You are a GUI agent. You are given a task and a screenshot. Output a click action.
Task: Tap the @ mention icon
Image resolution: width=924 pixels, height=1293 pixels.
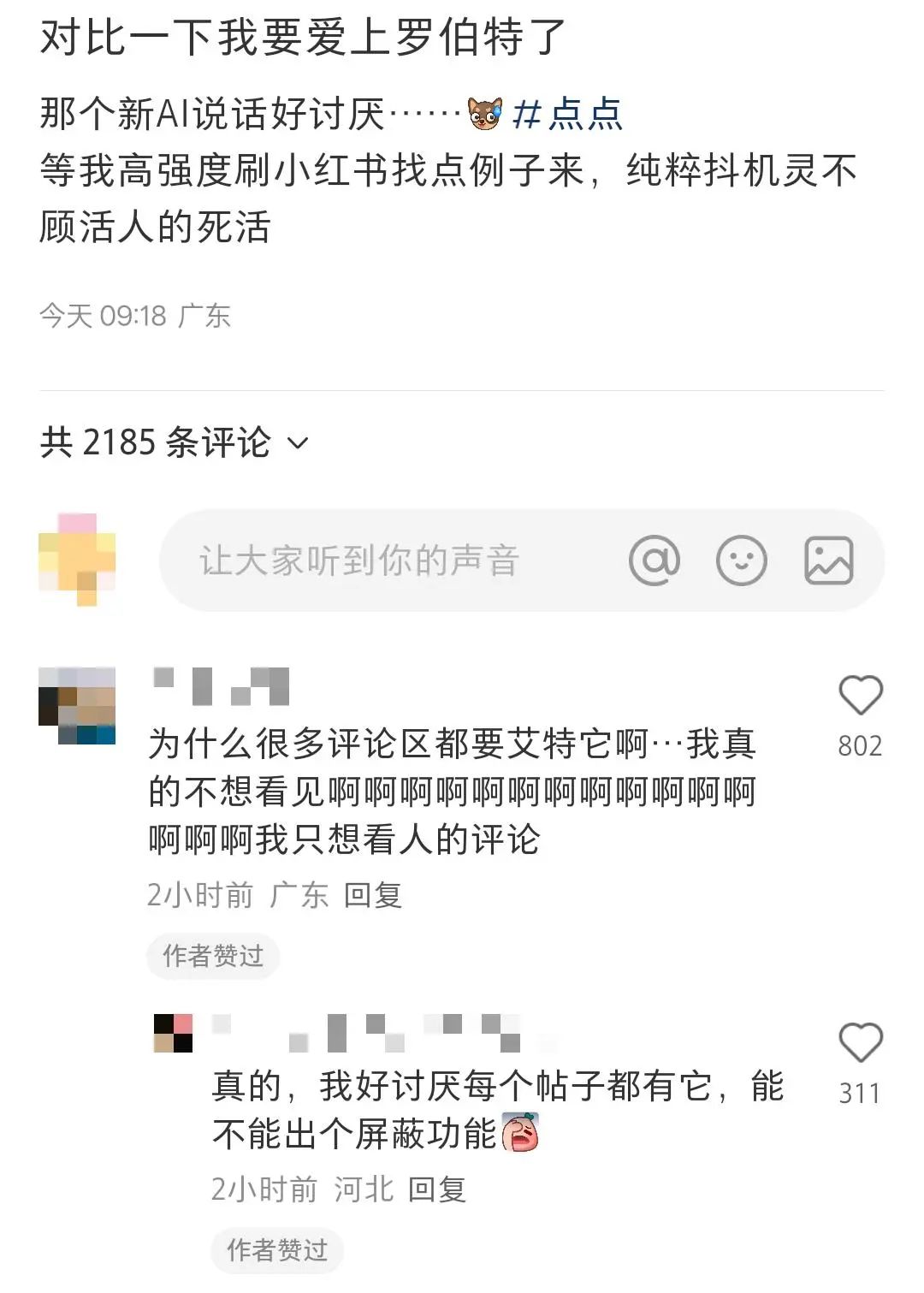click(x=654, y=561)
